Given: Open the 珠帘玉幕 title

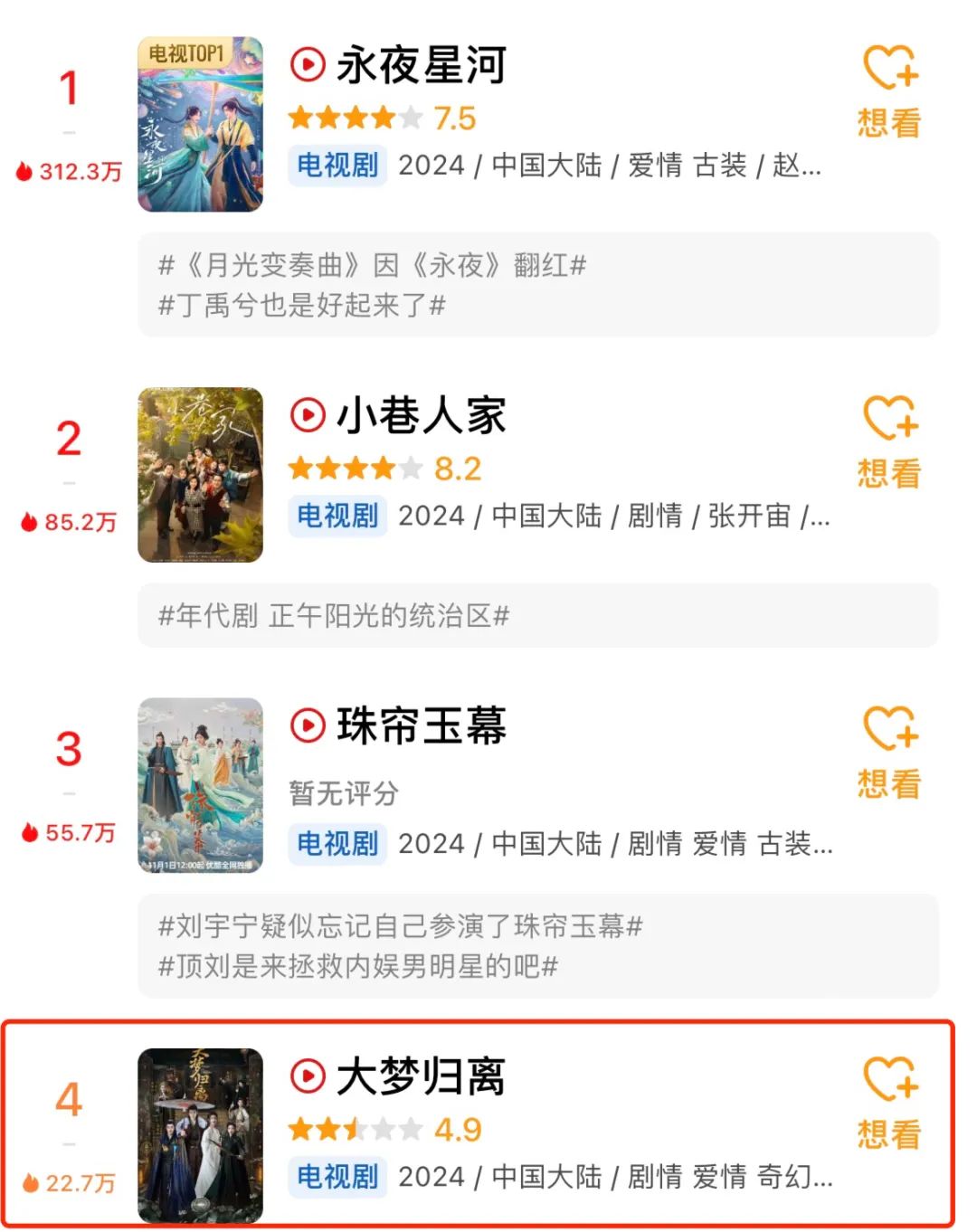Looking at the screenshot, I should (420, 726).
